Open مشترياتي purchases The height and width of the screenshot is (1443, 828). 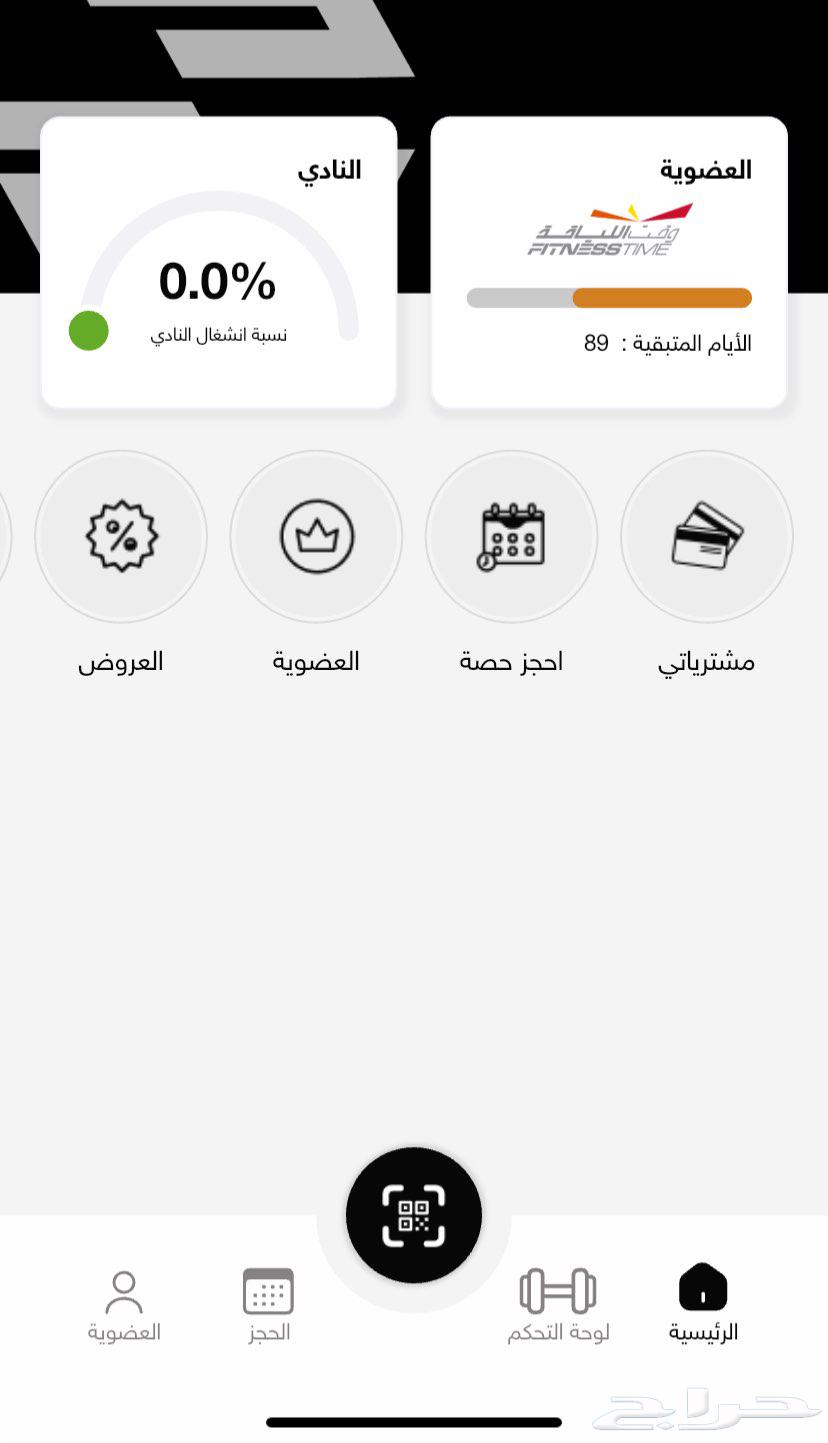pos(706,537)
